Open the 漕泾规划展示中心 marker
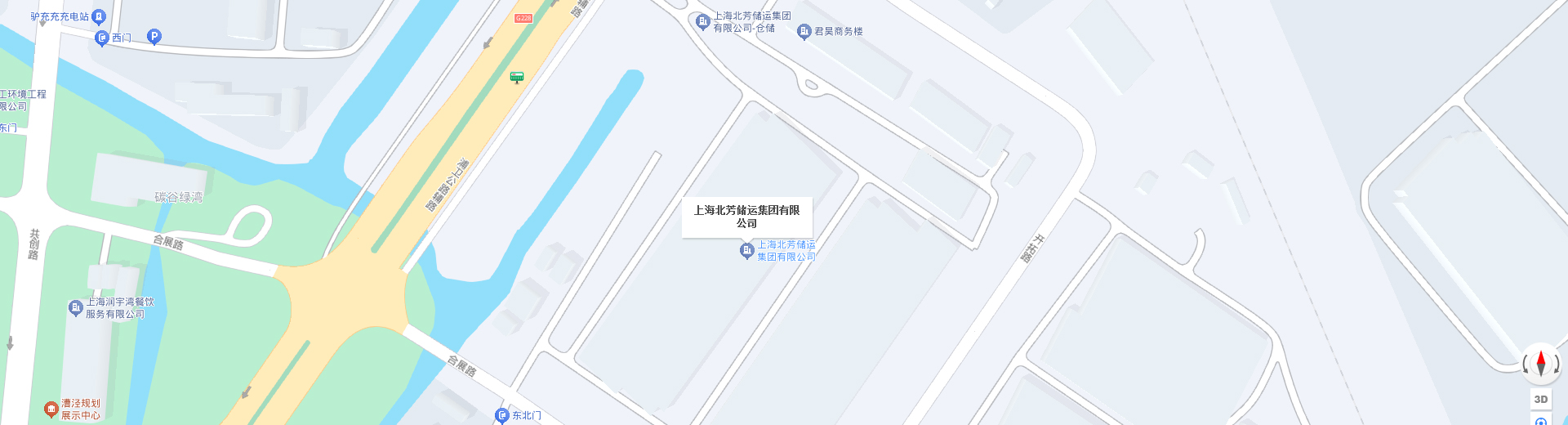The height and width of the screenshot is (425, 1568). (x=51, y=409)
